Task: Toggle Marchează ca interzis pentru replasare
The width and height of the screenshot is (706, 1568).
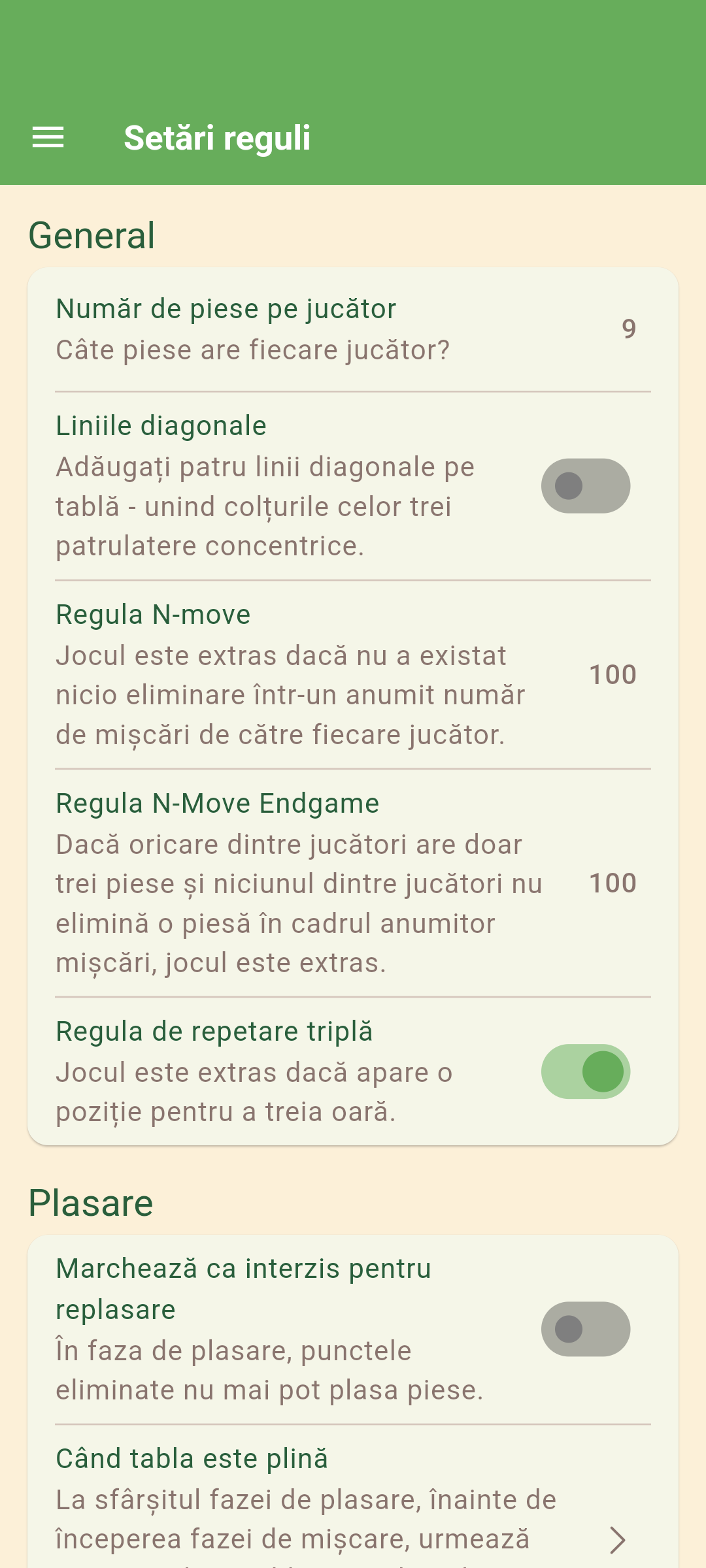Action: 585,1329
